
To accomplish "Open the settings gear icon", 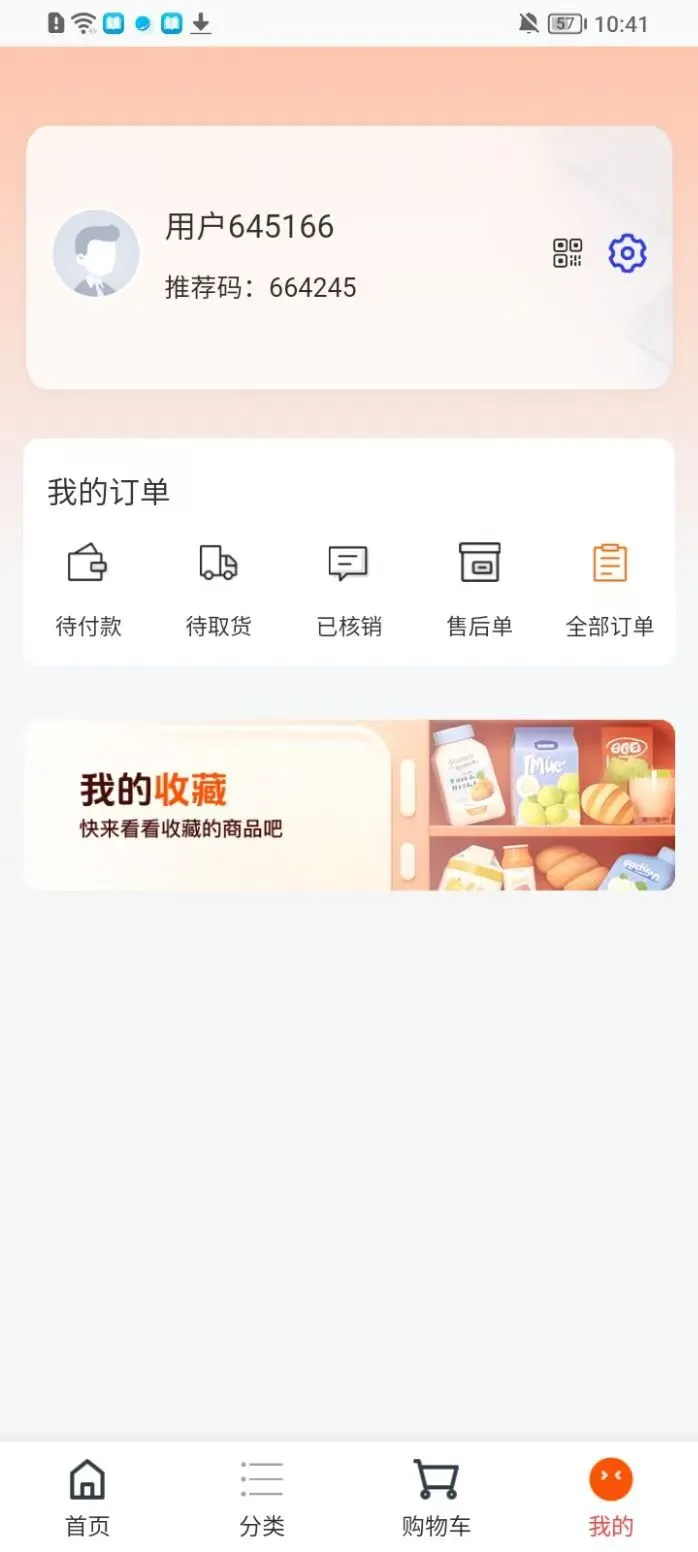I will point(627,254).
